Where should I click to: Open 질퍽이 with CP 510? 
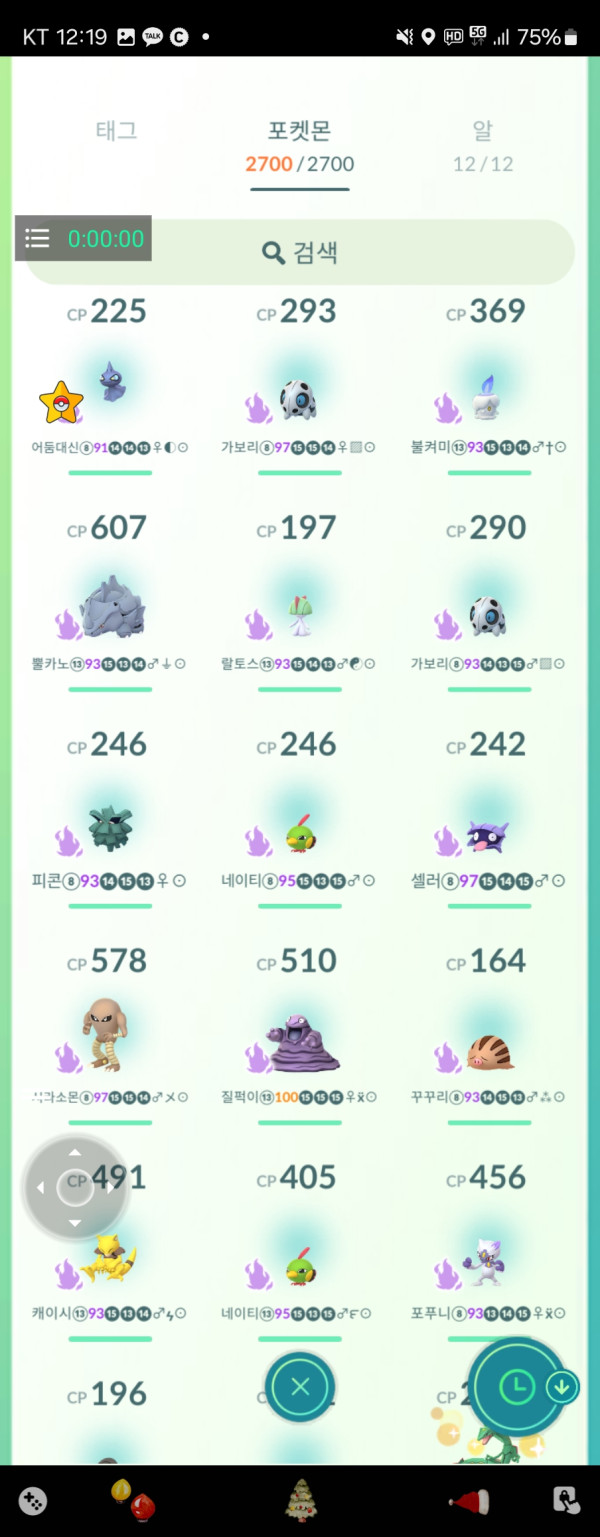tap(299, 1045)
